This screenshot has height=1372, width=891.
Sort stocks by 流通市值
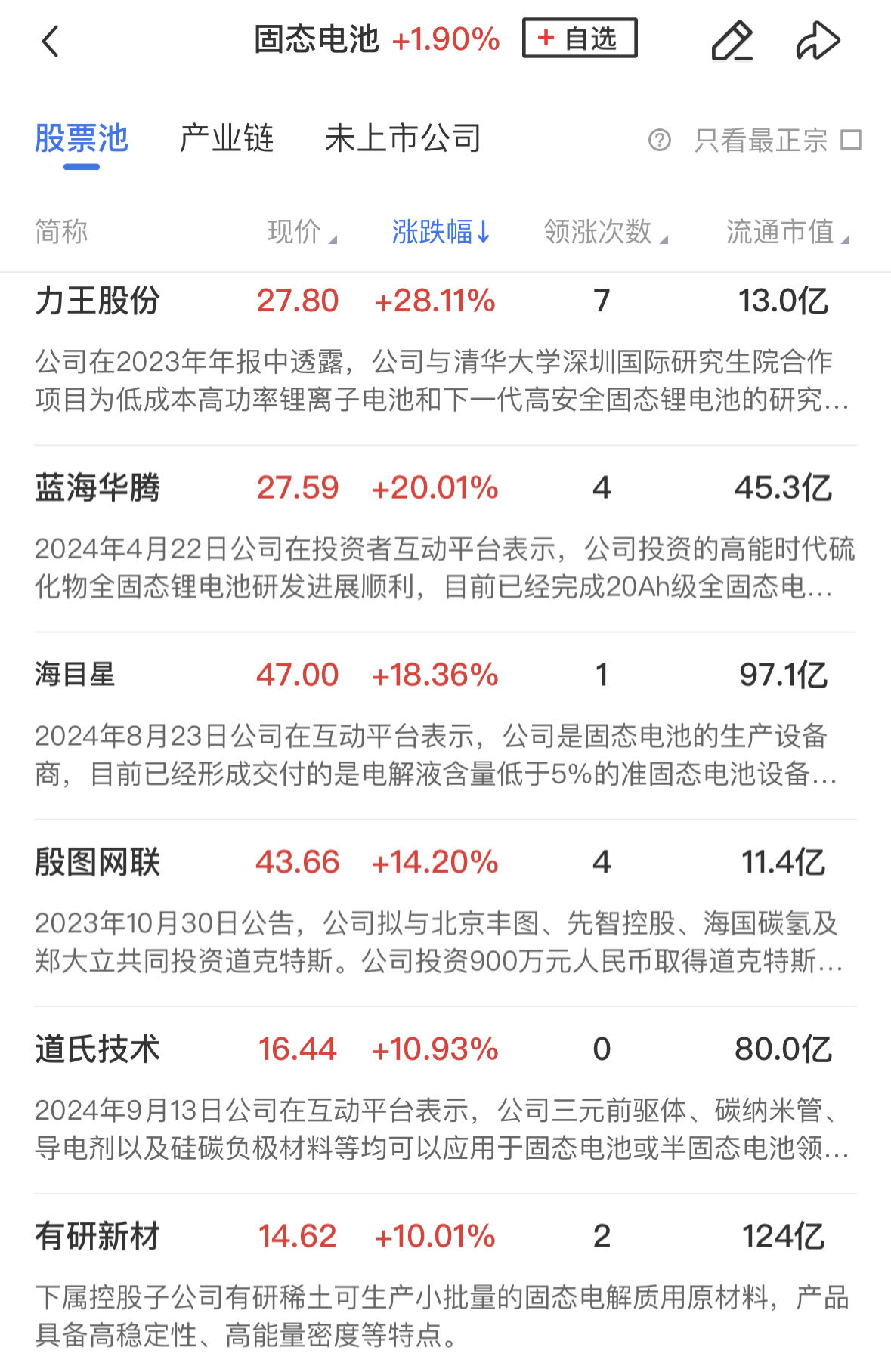[x=787, y=232]
